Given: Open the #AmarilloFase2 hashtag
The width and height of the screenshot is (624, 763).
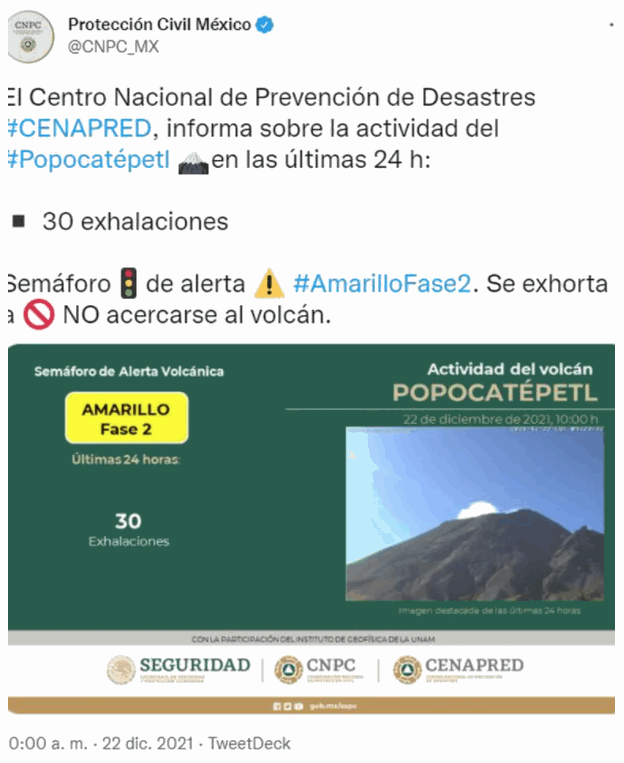Looking at the screenshot, I should tap(381, 284).
